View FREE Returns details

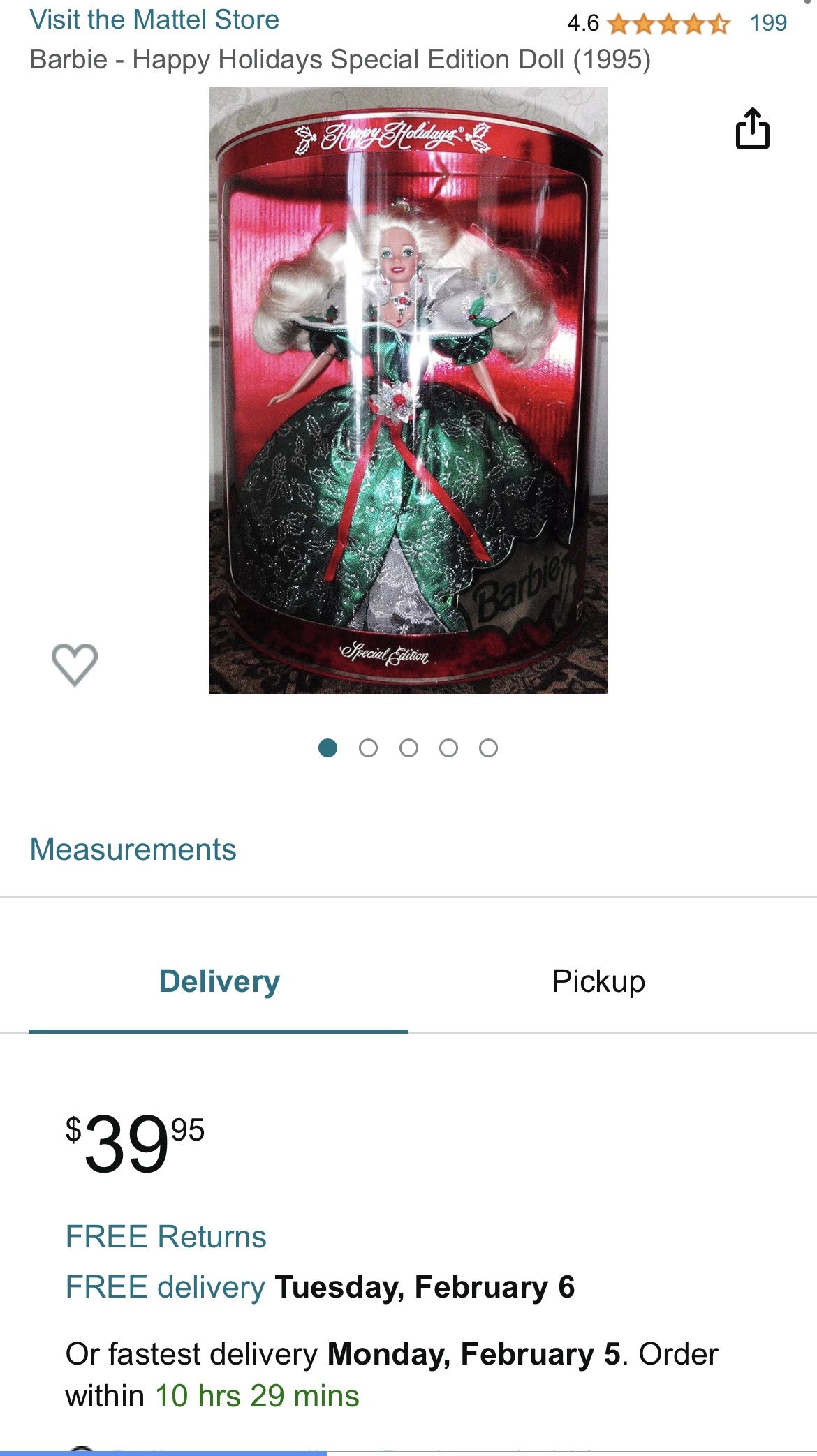pos(165,1236)
